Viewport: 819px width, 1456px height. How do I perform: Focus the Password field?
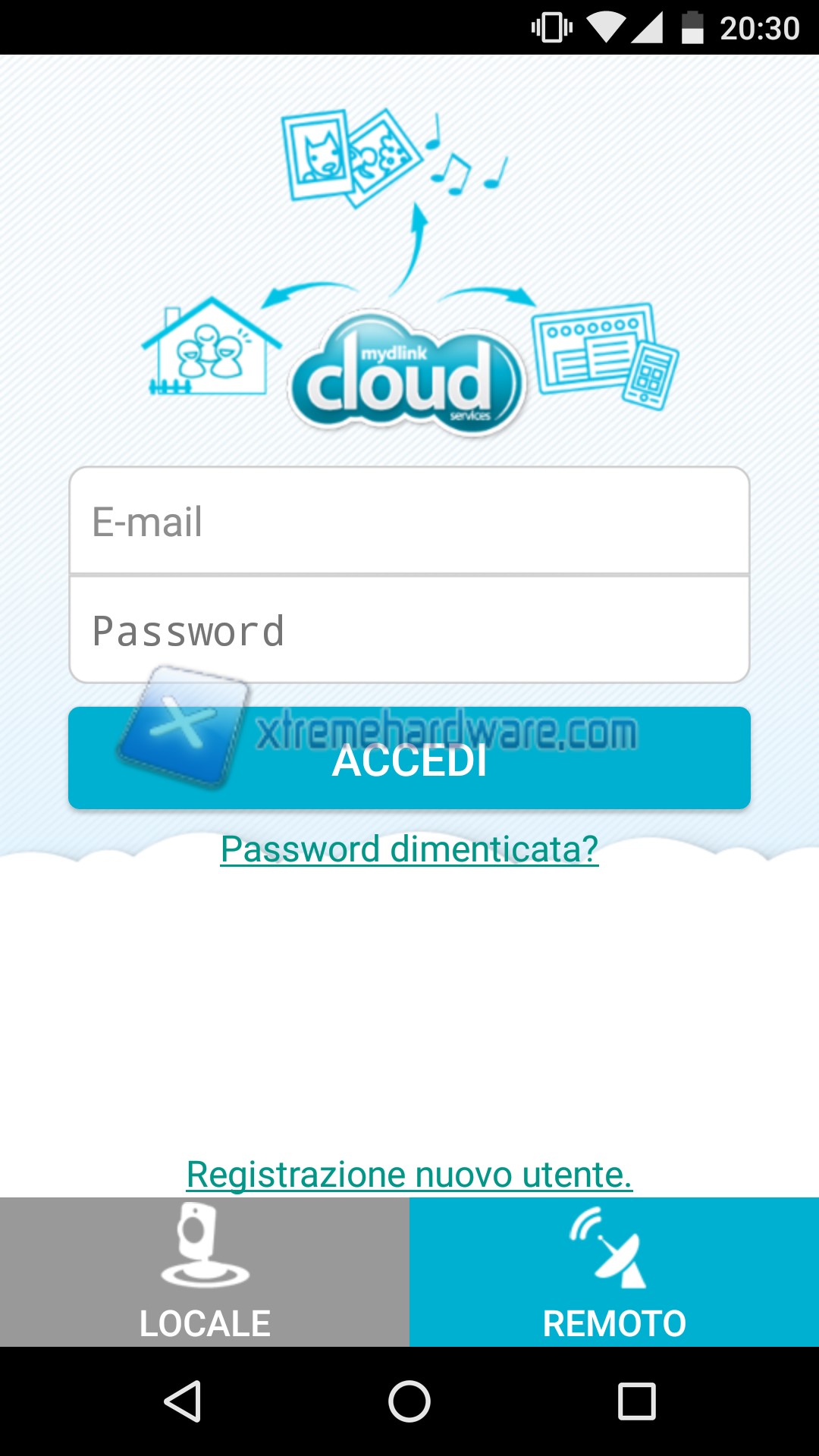tap(409, 631)
